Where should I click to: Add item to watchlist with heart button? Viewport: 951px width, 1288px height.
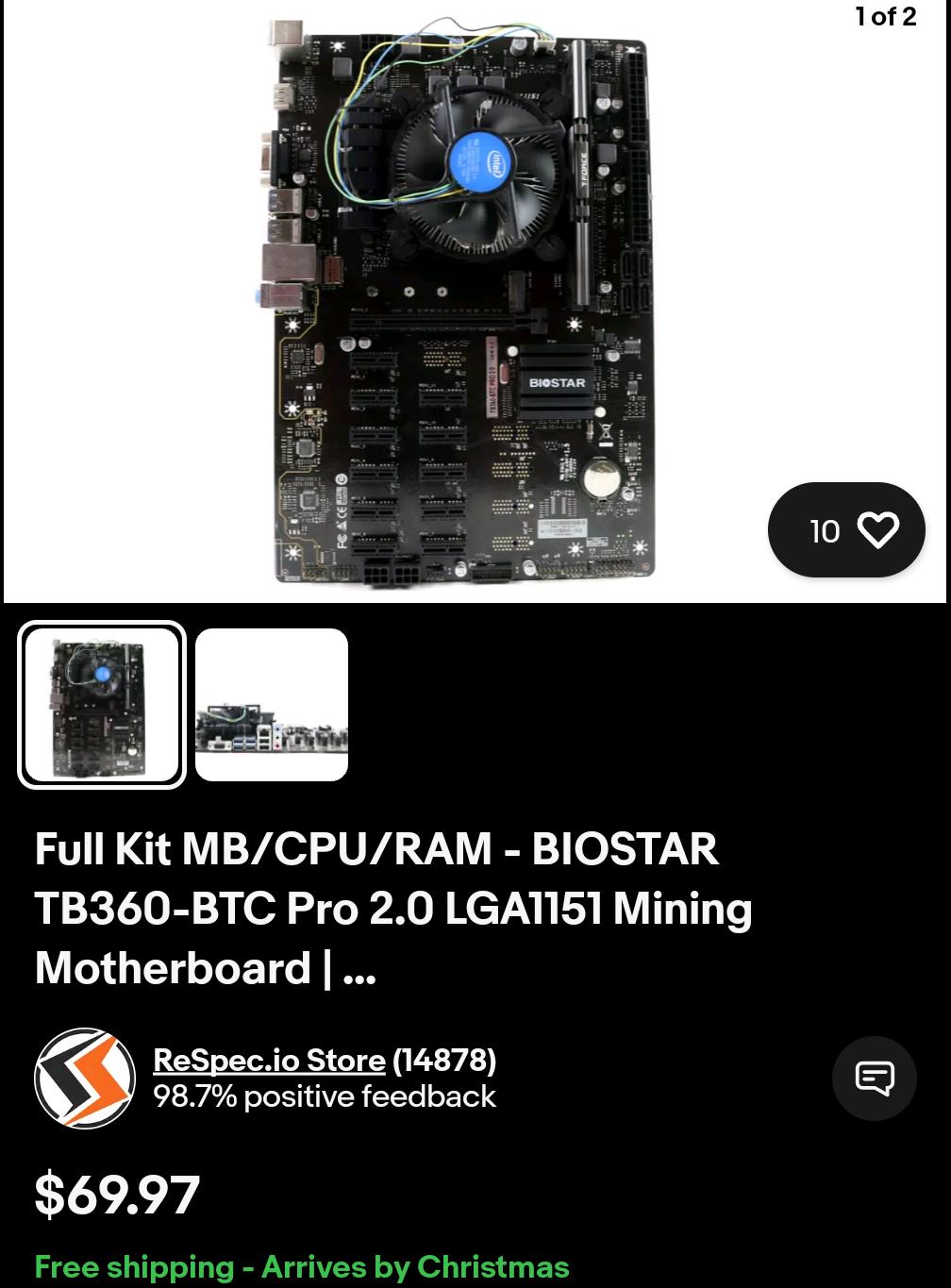click(x=846, y=530)
